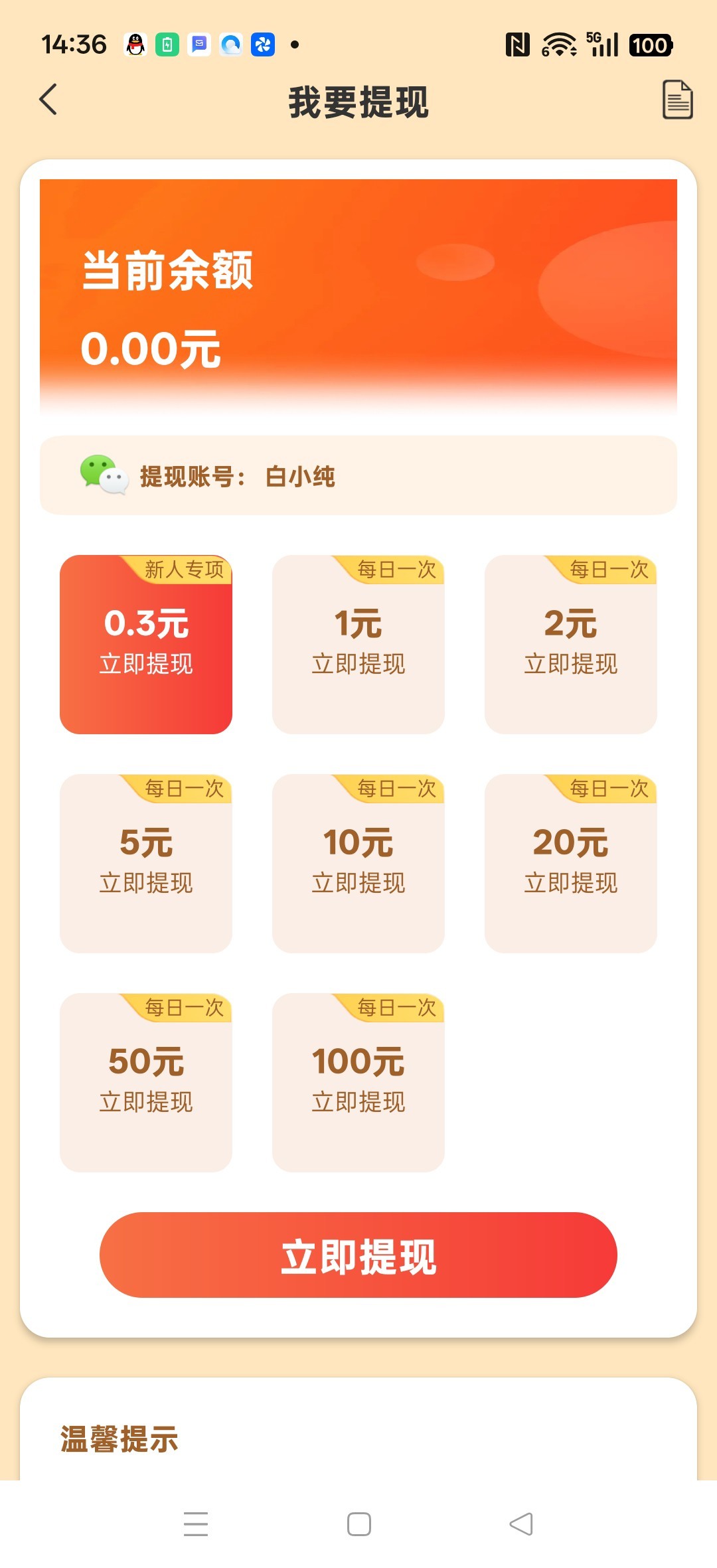Viewport: 717px width, 1568px height.
Task: Choose the 20元 withdrawal amount
Action: (571, 863)
